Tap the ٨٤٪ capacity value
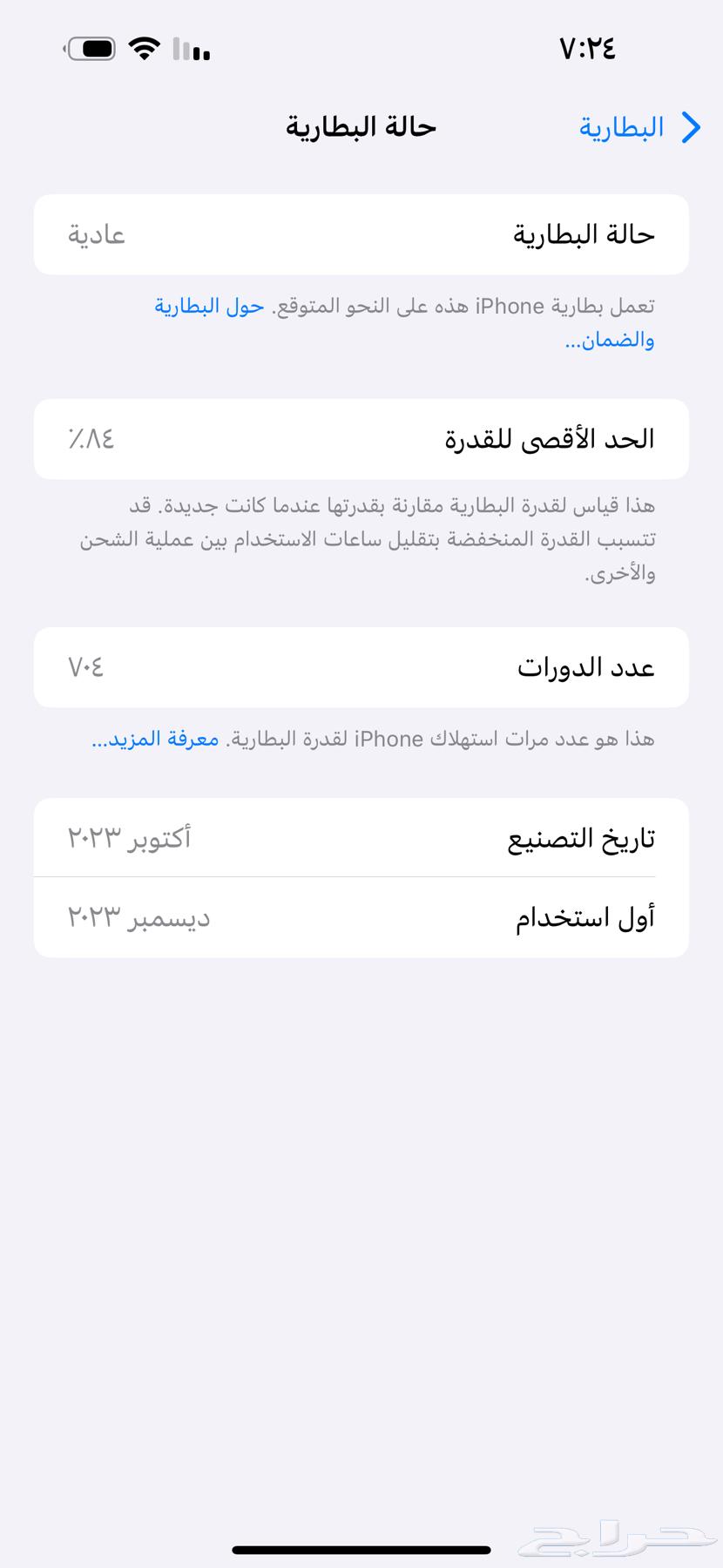 click(x=90, y=439)
